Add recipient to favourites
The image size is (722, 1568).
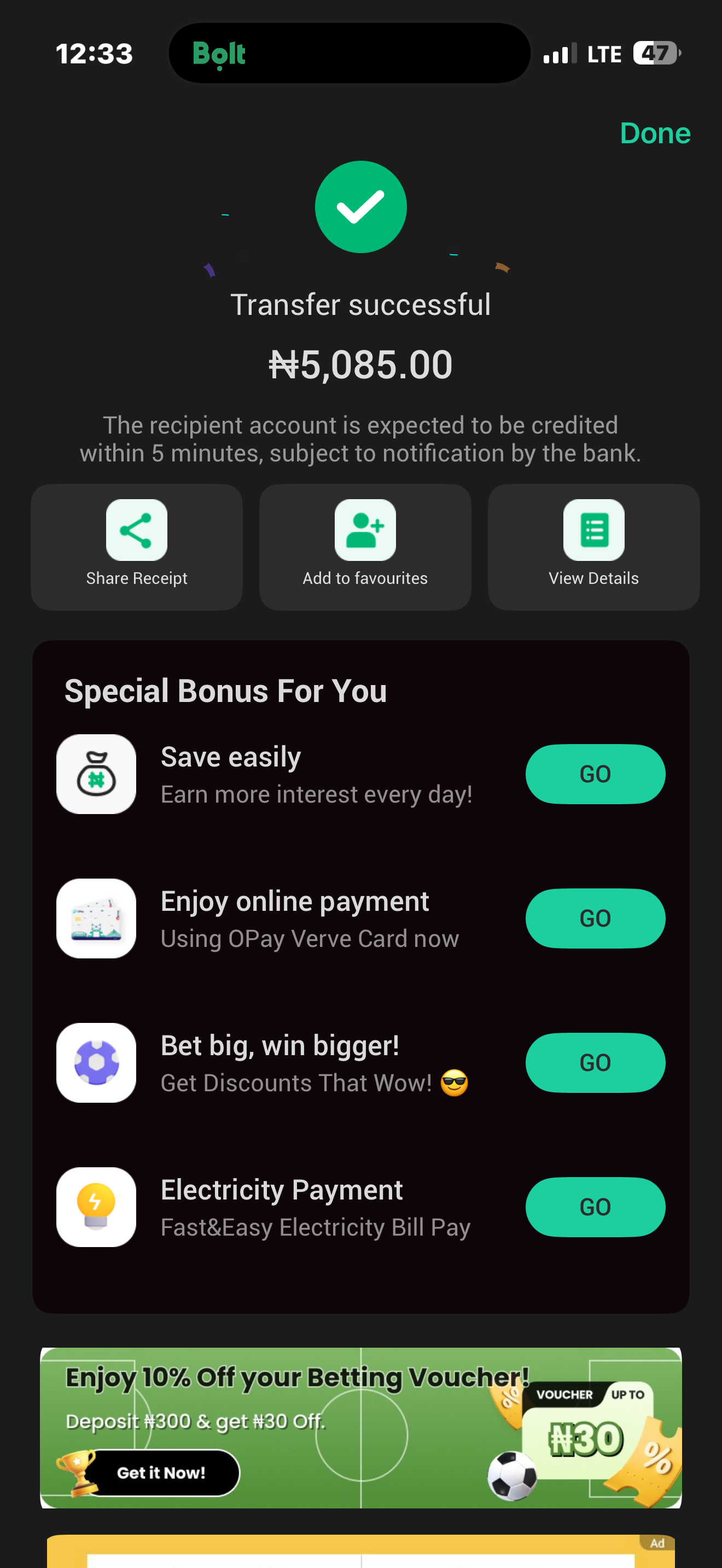point(365,546)
